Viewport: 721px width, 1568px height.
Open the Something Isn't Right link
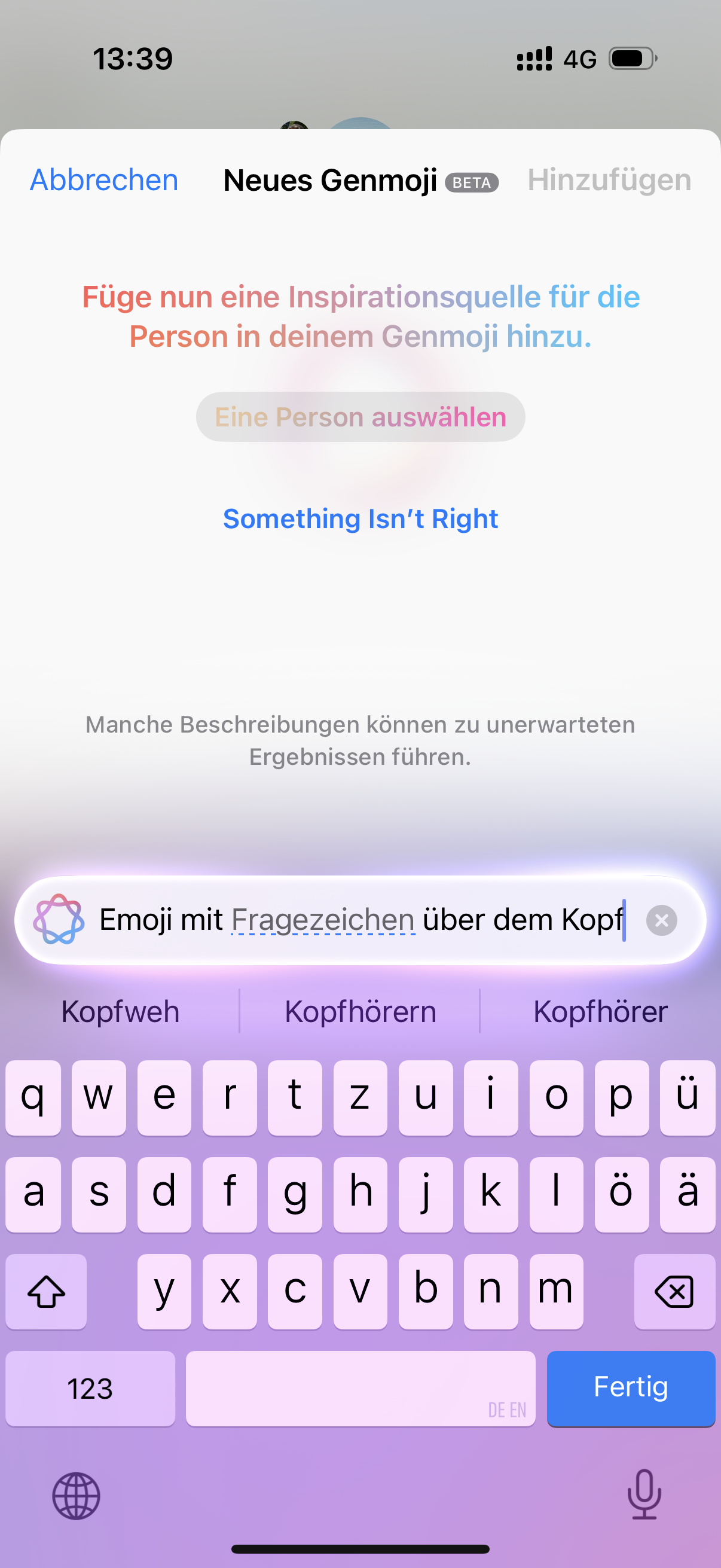[x=360, y=518]
